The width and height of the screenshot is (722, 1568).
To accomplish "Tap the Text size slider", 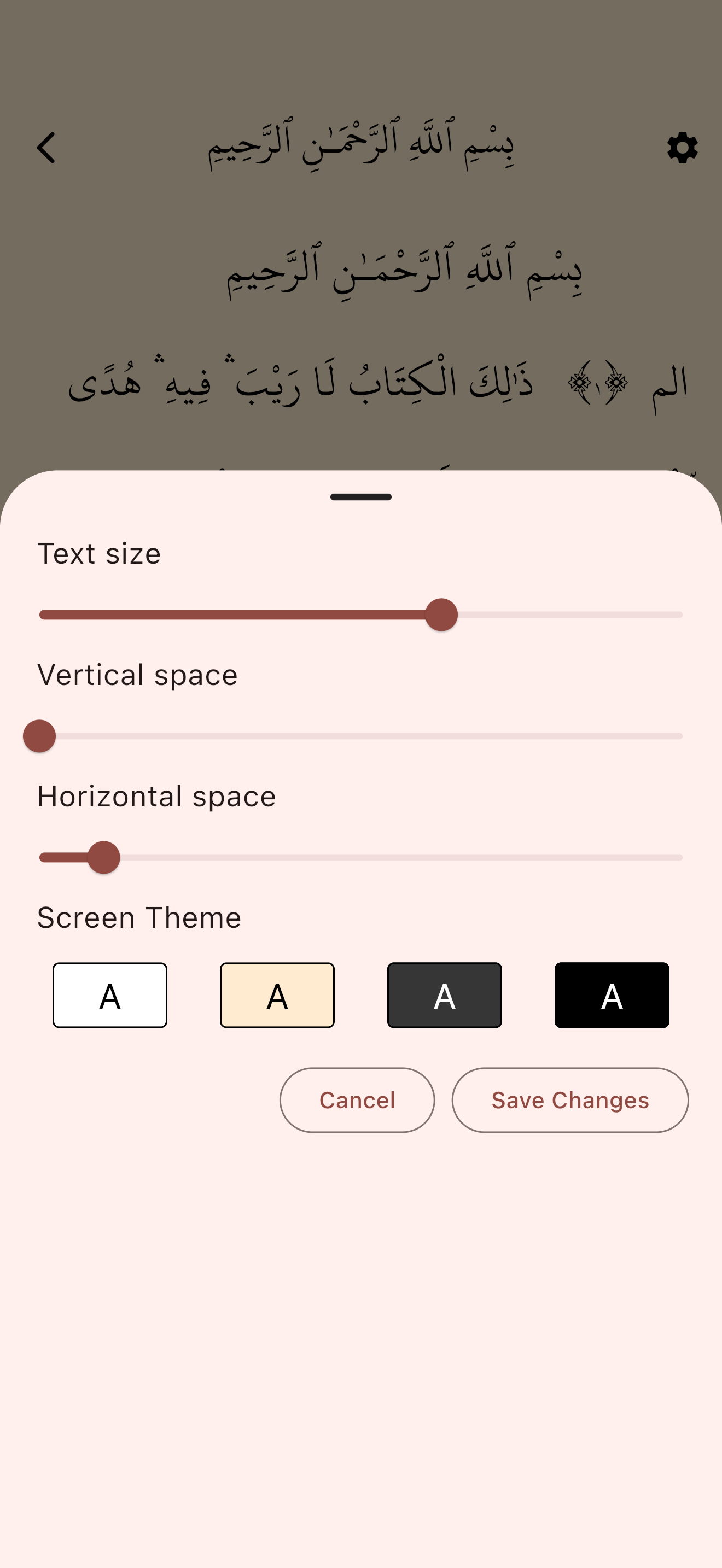I will coord(441,615).
